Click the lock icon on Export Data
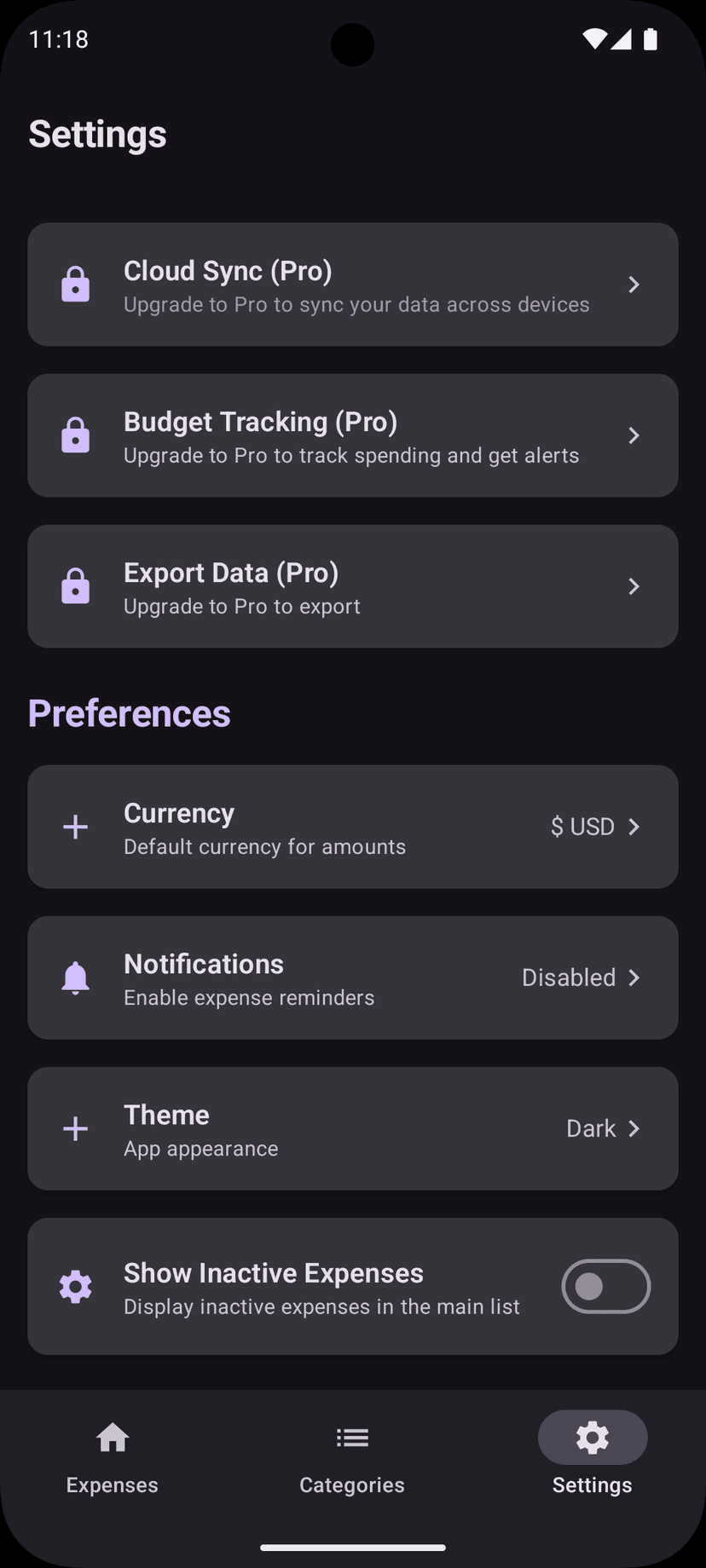The height and width of the screenshot is (1568, 706). (x=76, y=585)
